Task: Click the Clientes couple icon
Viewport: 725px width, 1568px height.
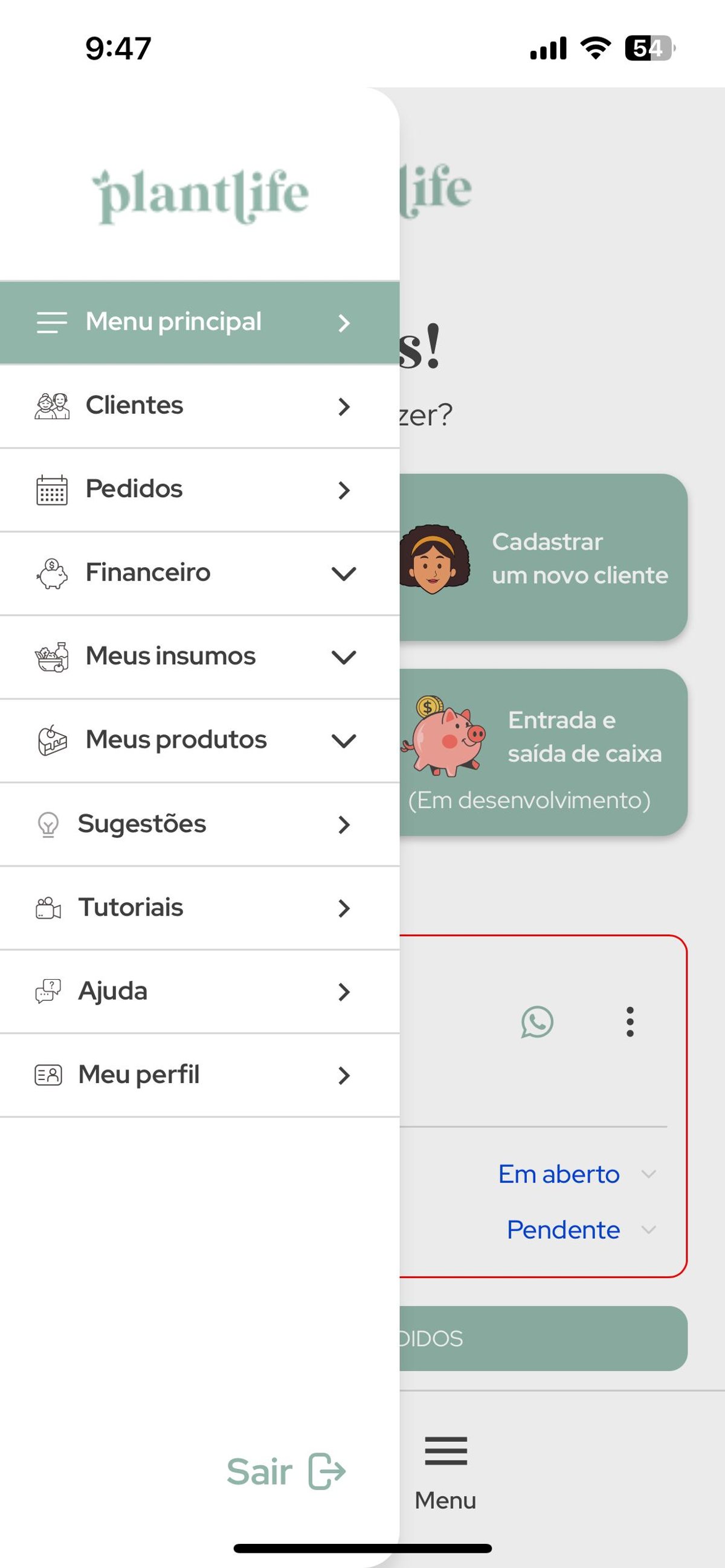Action: (51, 406)
